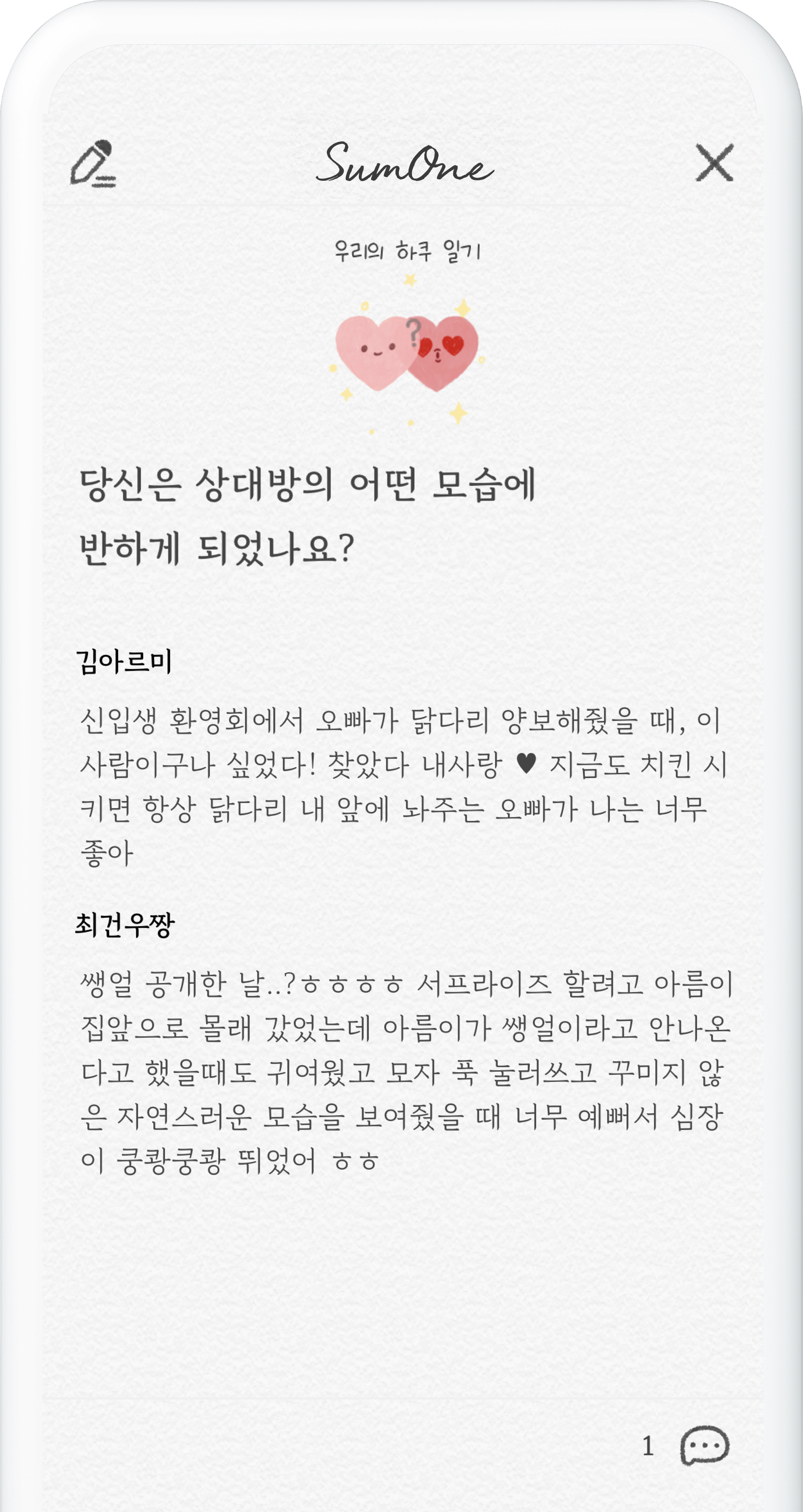Close the daily question diary
Image resolution: width=803 pixels, height=1512 pixels.
click(x=714, y=162)
